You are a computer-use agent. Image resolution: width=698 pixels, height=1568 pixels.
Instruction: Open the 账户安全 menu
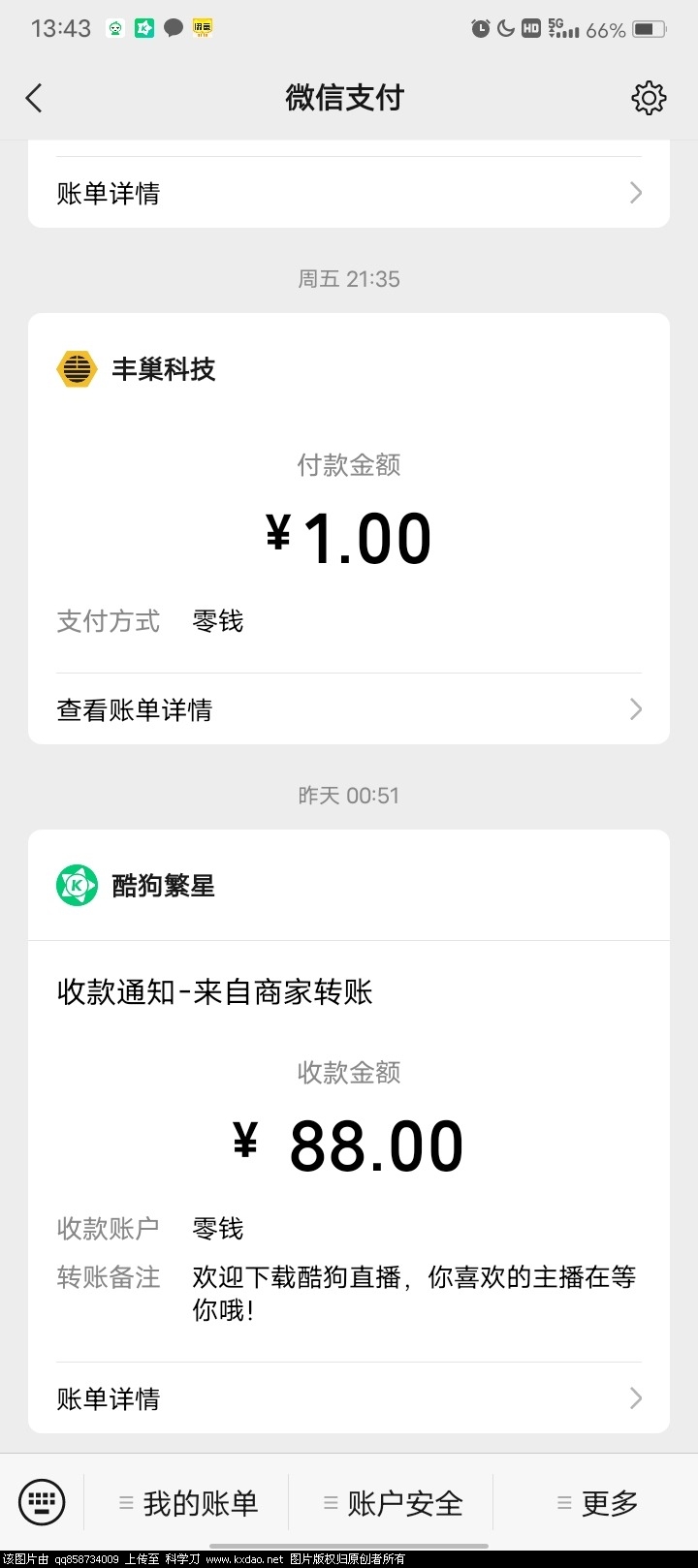[393, 1503]
